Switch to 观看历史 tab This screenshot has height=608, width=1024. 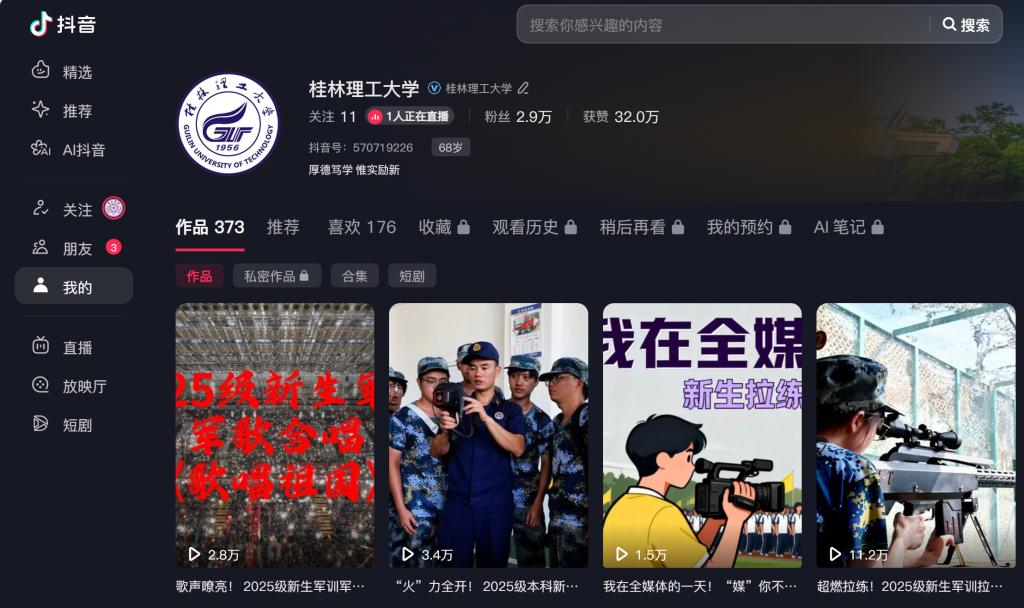coord(534,227)
